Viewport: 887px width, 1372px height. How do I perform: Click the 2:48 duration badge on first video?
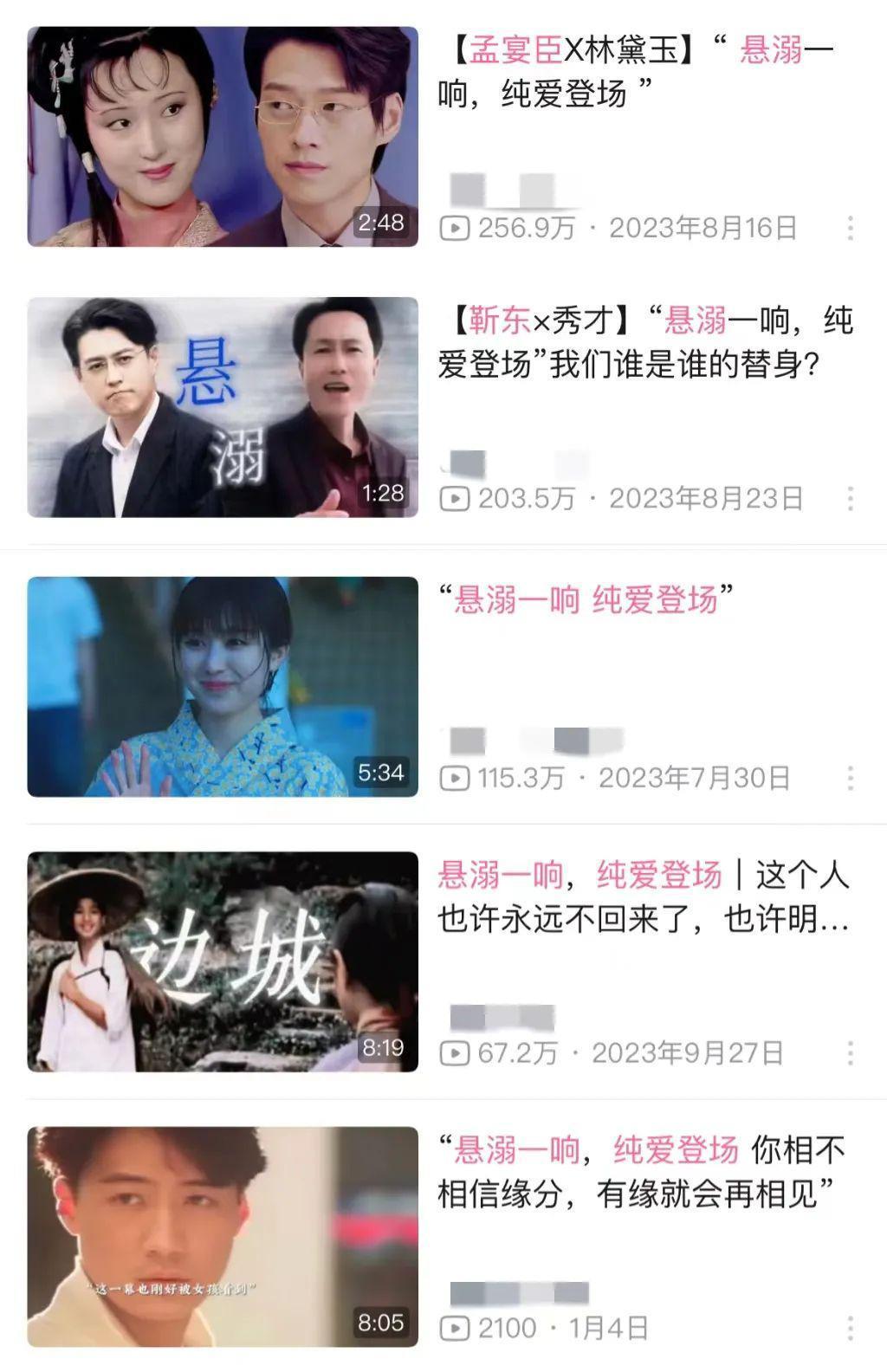[x=382, y=223]
